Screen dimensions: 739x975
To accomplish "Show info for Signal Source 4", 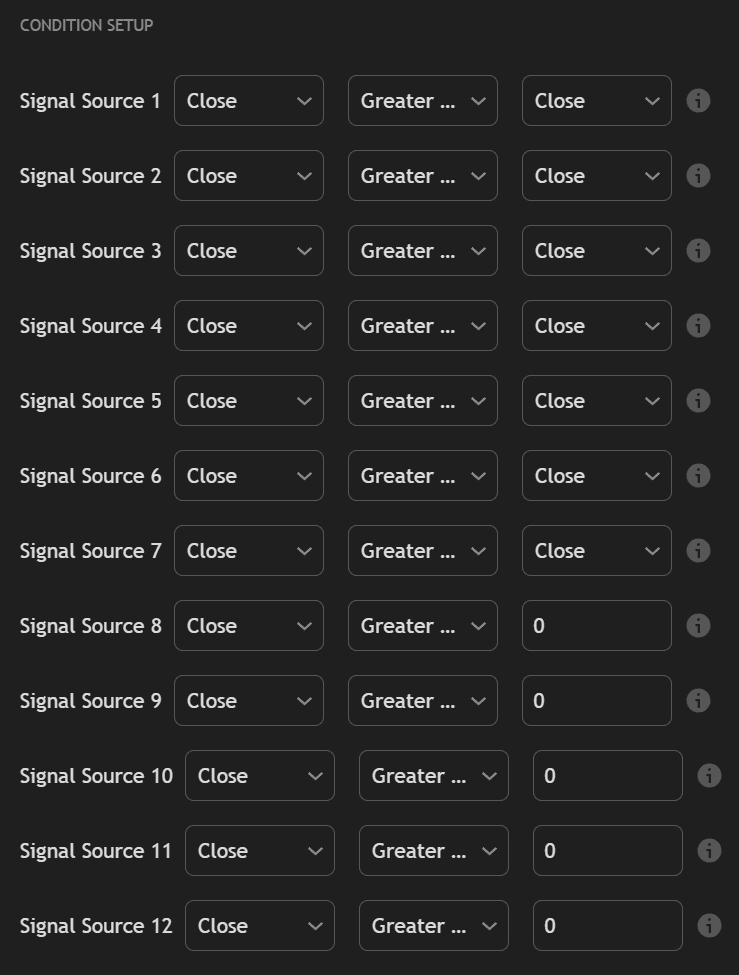I will click(698, 326).
